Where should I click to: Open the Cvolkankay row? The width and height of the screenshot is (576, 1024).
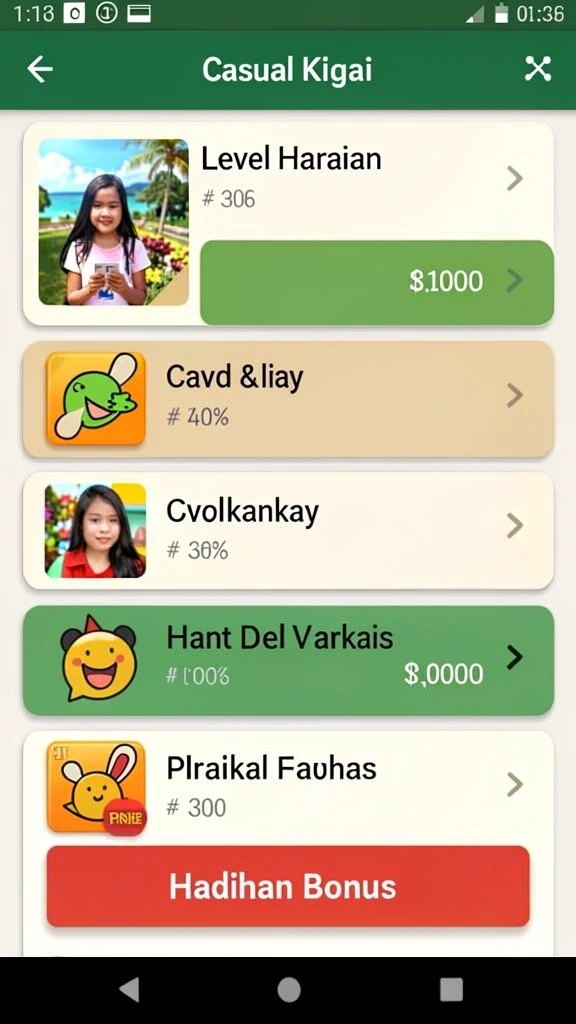click(x=288, y=530)
